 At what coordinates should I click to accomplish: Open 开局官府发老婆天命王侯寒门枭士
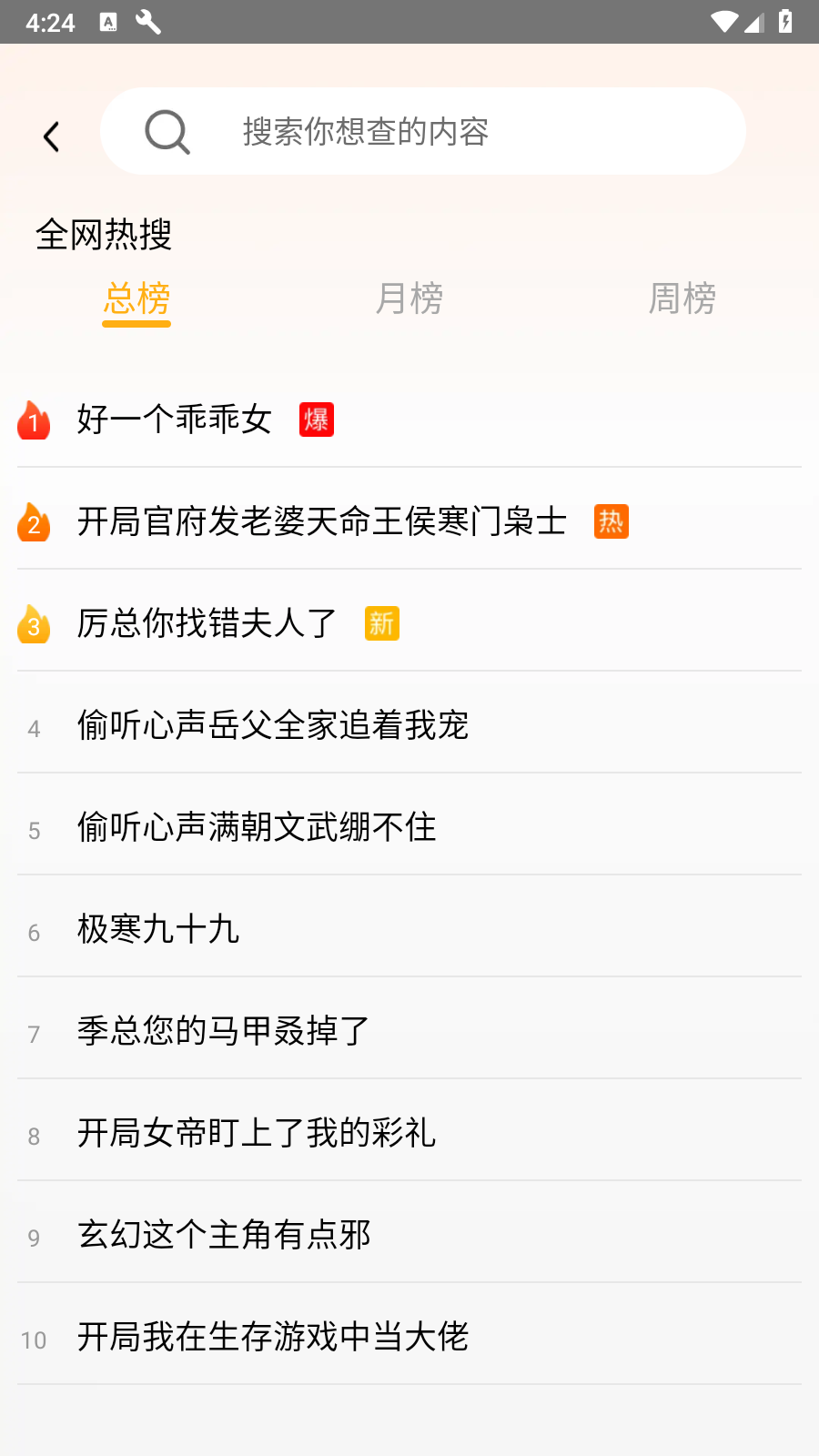[x=409, y=521]
